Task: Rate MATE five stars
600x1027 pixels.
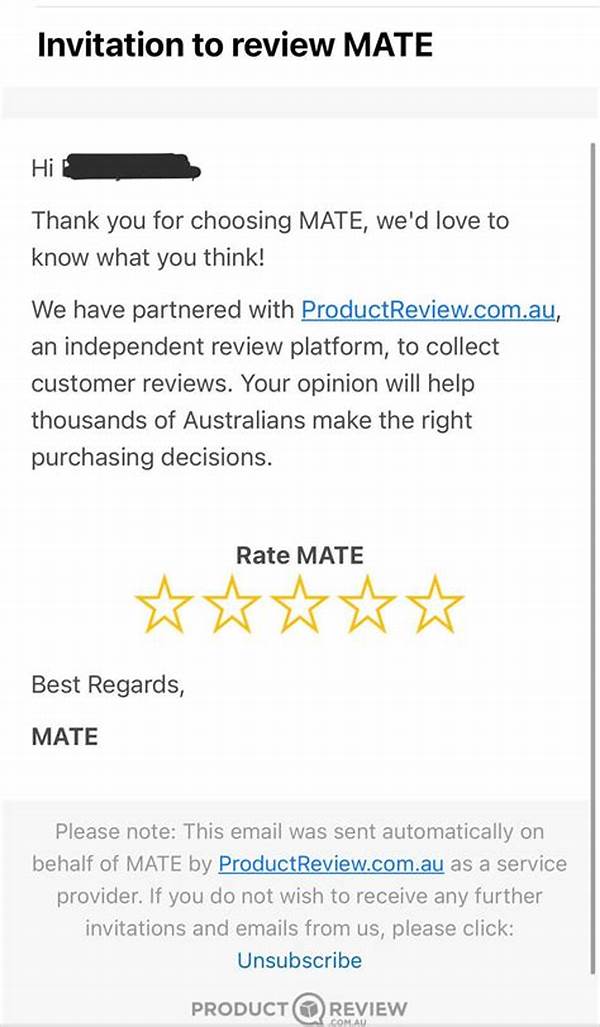Action: click(x=436, y=602)
